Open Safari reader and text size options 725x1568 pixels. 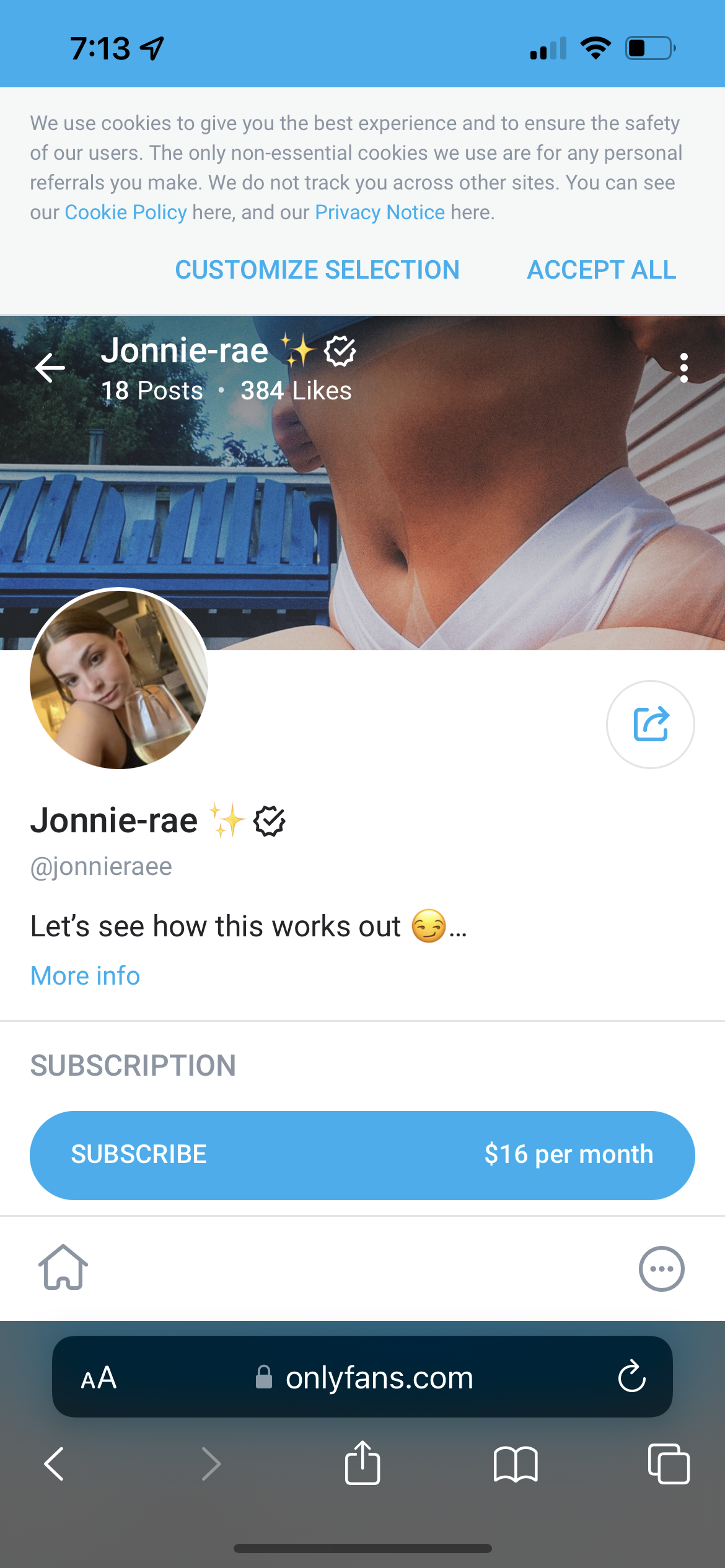pos(99,1378)
